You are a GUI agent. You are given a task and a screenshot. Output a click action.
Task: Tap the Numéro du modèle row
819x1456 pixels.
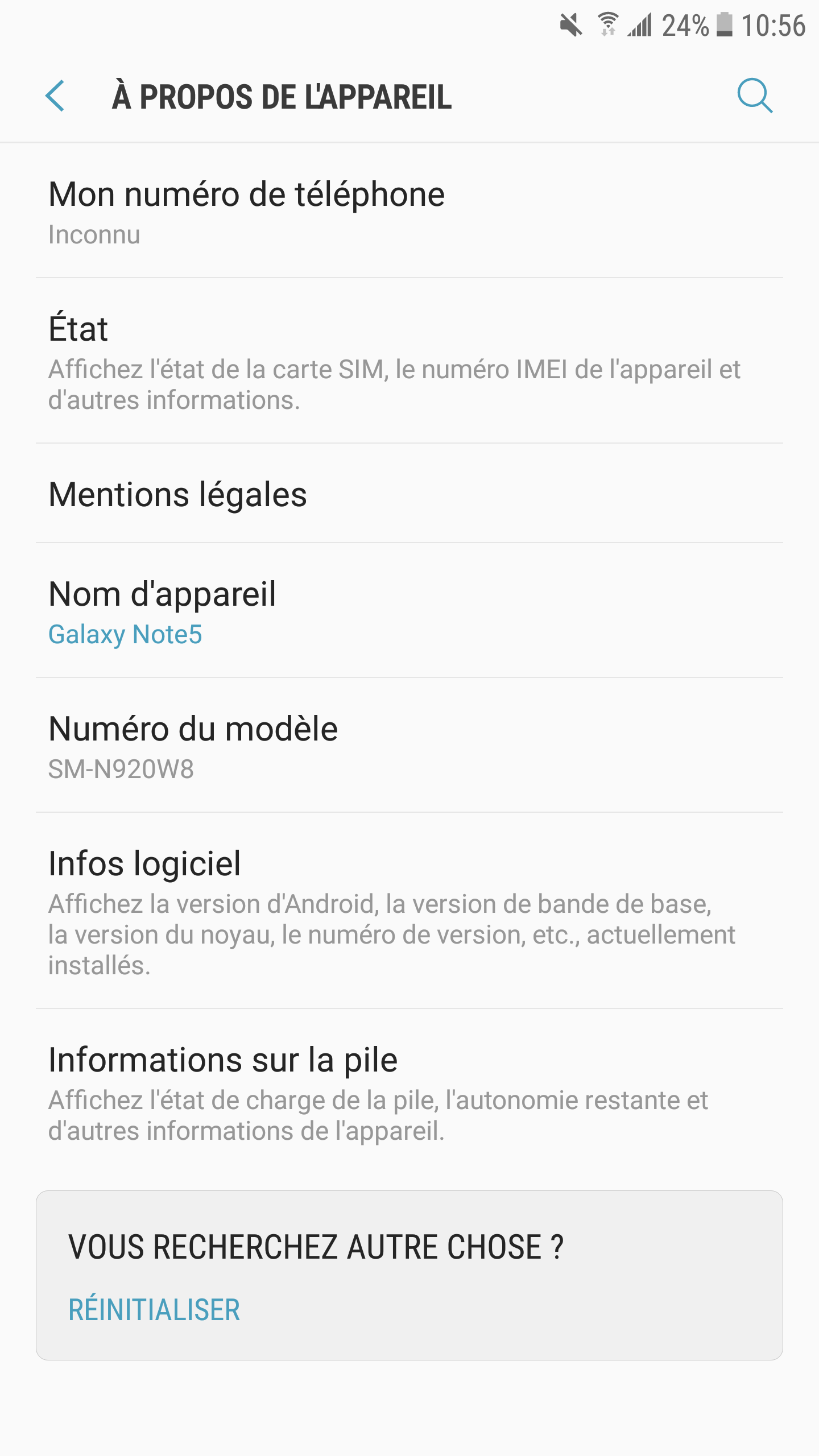pyautogui.click(x=409, y=746)
